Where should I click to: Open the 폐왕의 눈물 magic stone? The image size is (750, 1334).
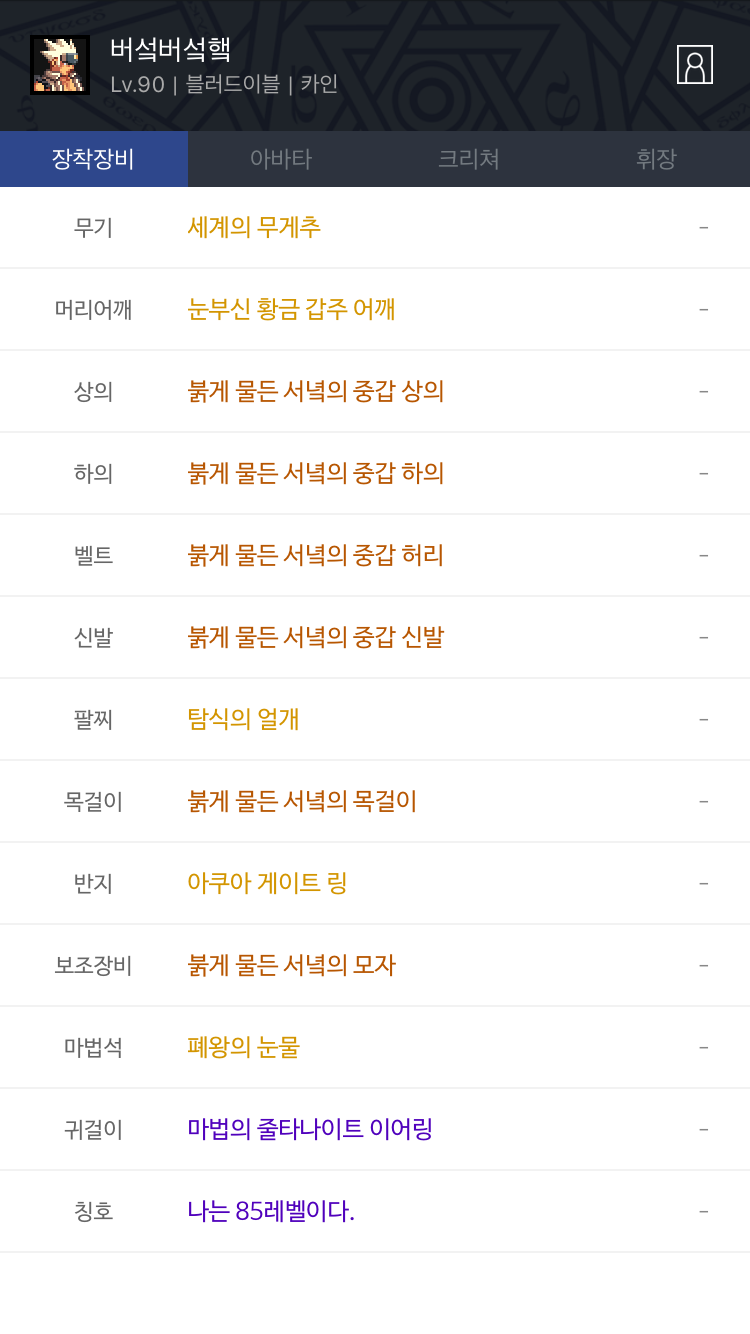point(243,1047)
